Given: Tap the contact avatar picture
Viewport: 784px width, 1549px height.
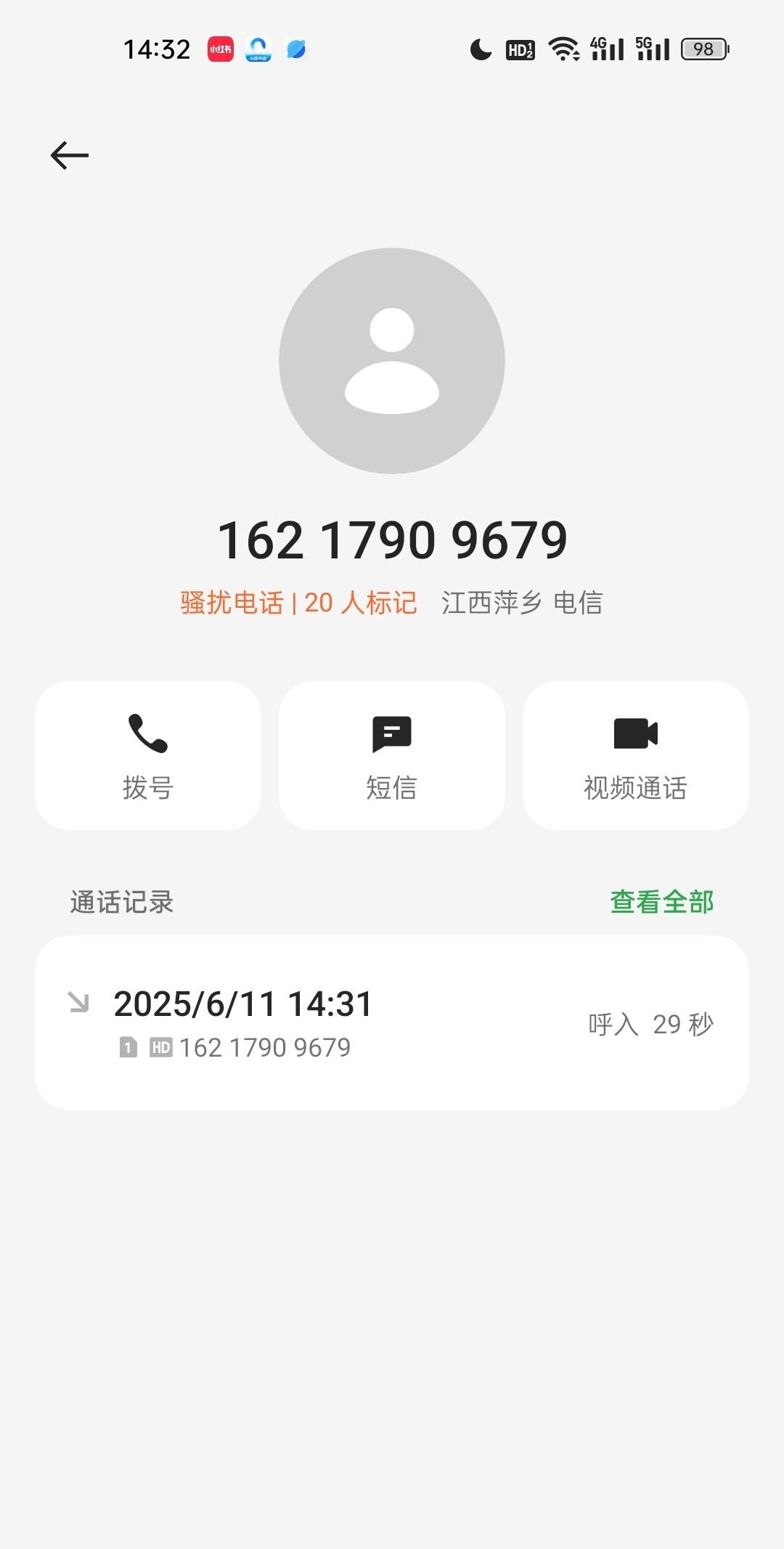Looking at the screenshot, I should tap(392, 361).
